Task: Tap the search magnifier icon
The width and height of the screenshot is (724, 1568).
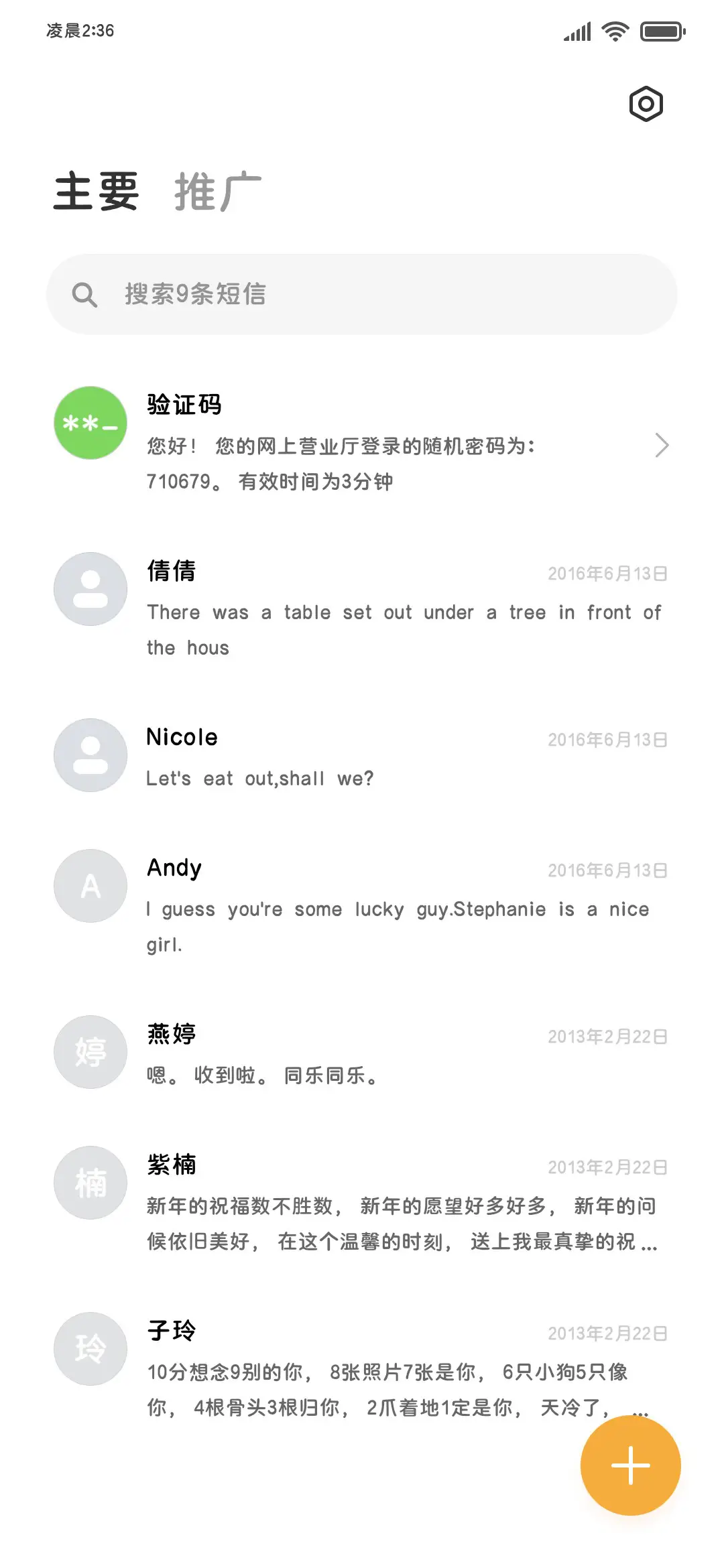Action: tap(85, 294)
